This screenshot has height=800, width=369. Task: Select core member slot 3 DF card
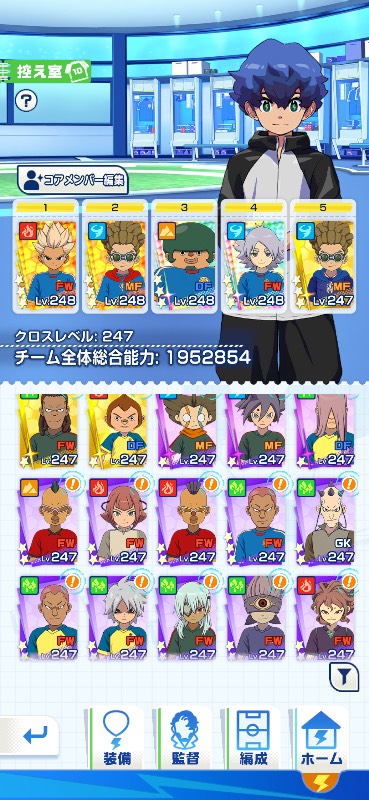184,257
